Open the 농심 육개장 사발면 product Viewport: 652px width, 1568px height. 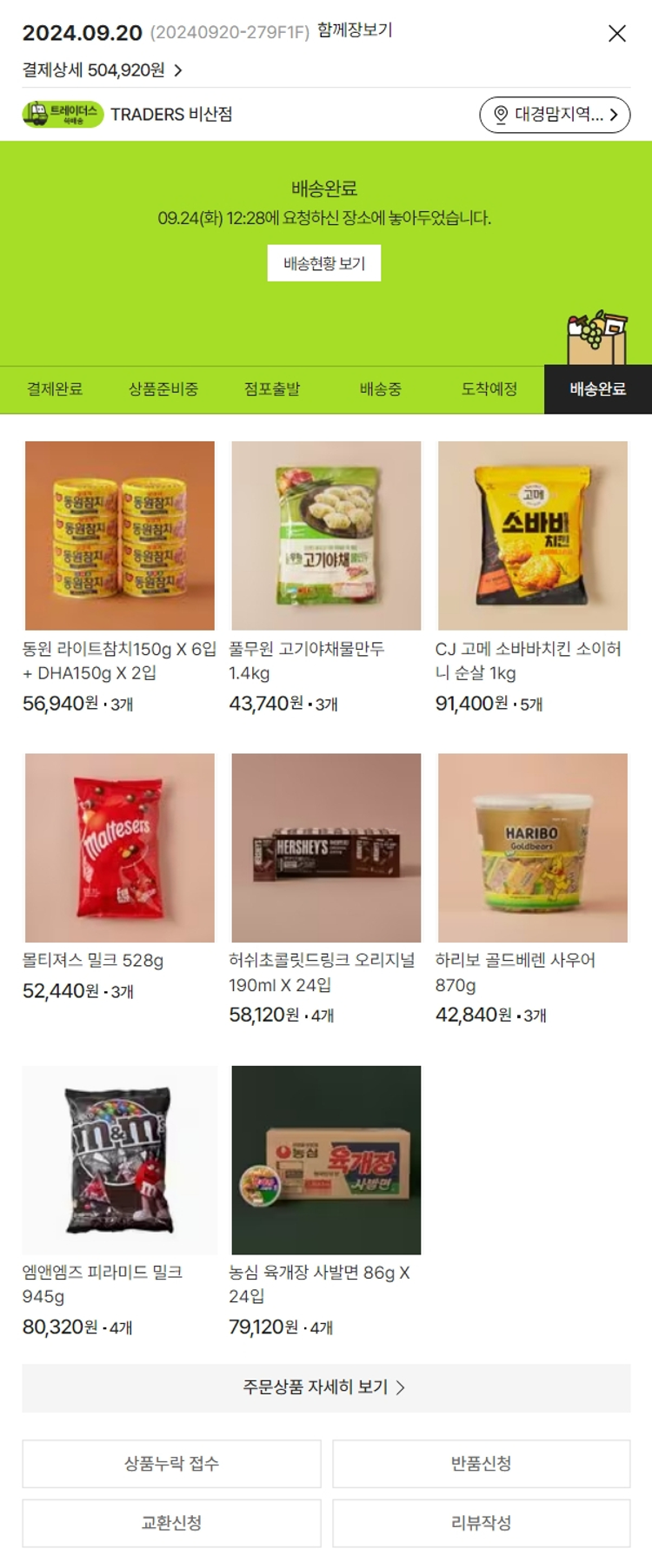point(326,1160)
